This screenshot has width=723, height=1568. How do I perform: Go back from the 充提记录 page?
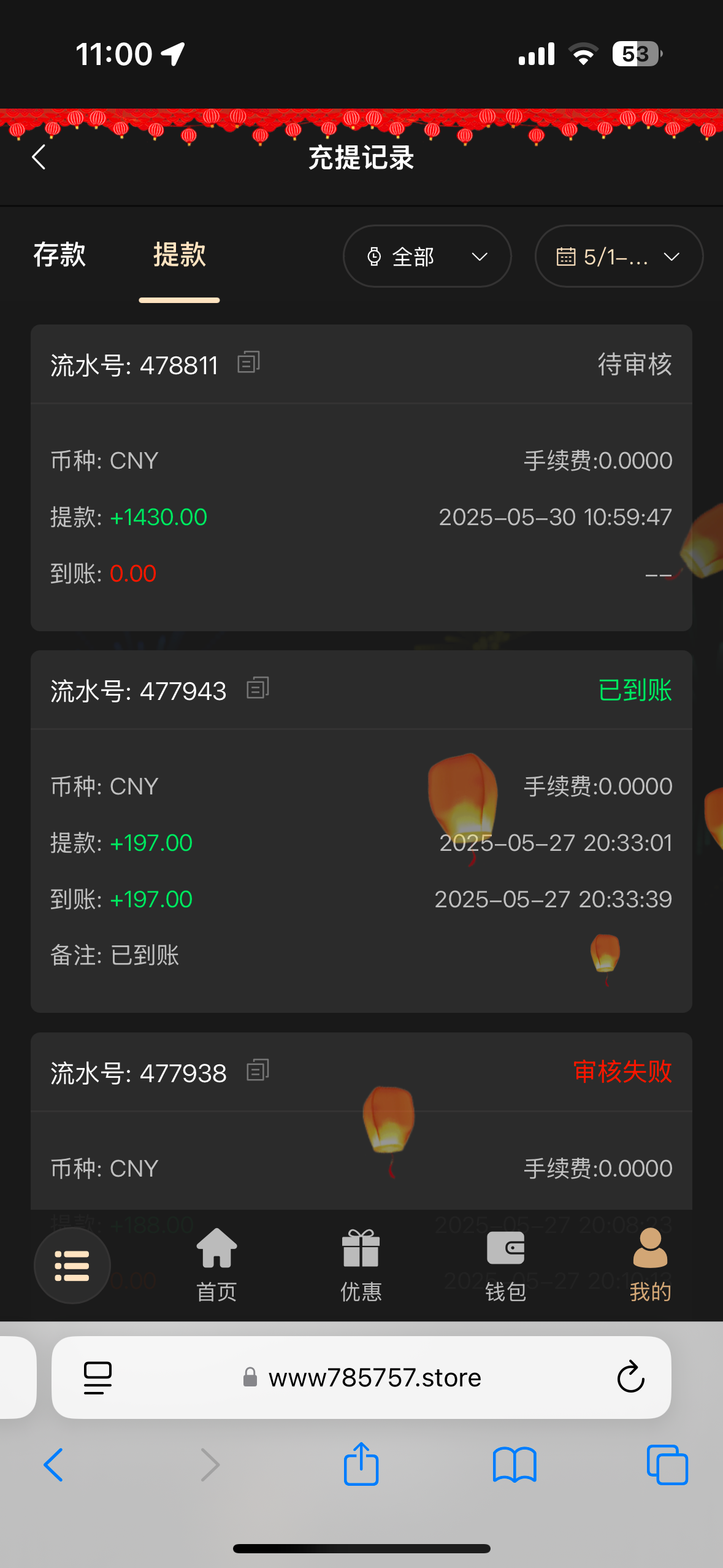[x=39, y=157]
